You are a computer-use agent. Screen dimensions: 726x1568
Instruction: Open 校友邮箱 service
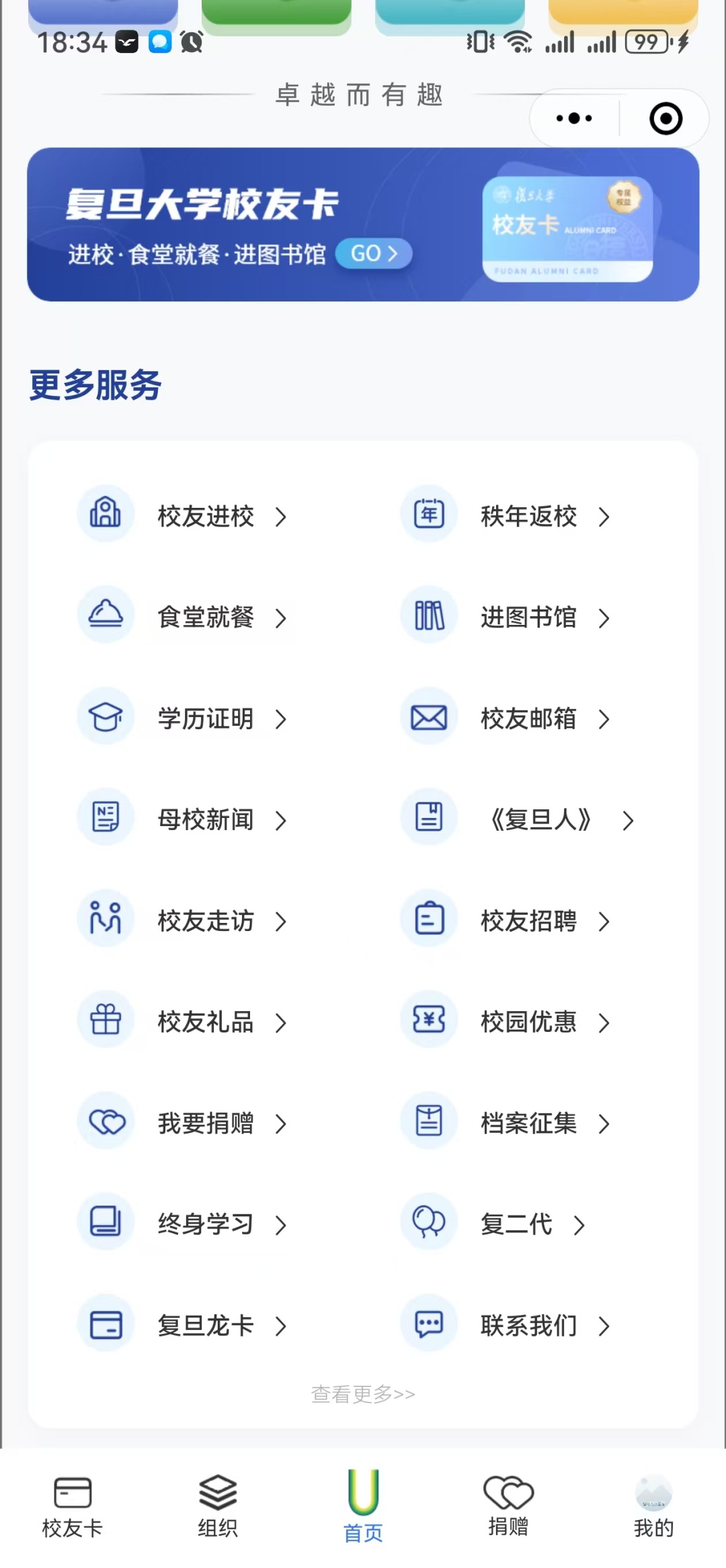point(528,718)
